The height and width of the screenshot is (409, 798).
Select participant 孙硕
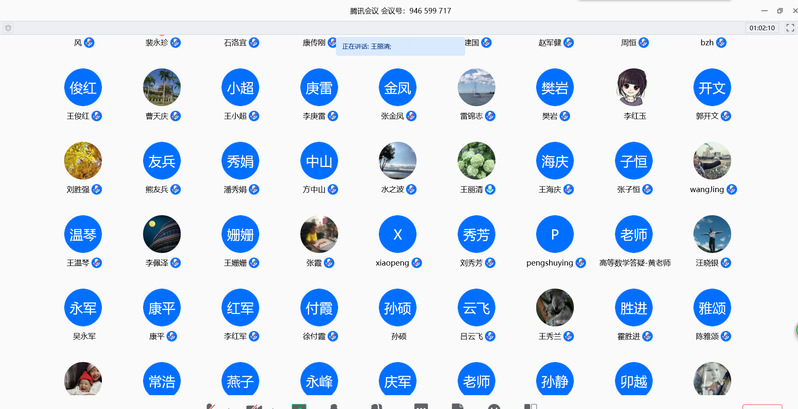coord(398,308)
